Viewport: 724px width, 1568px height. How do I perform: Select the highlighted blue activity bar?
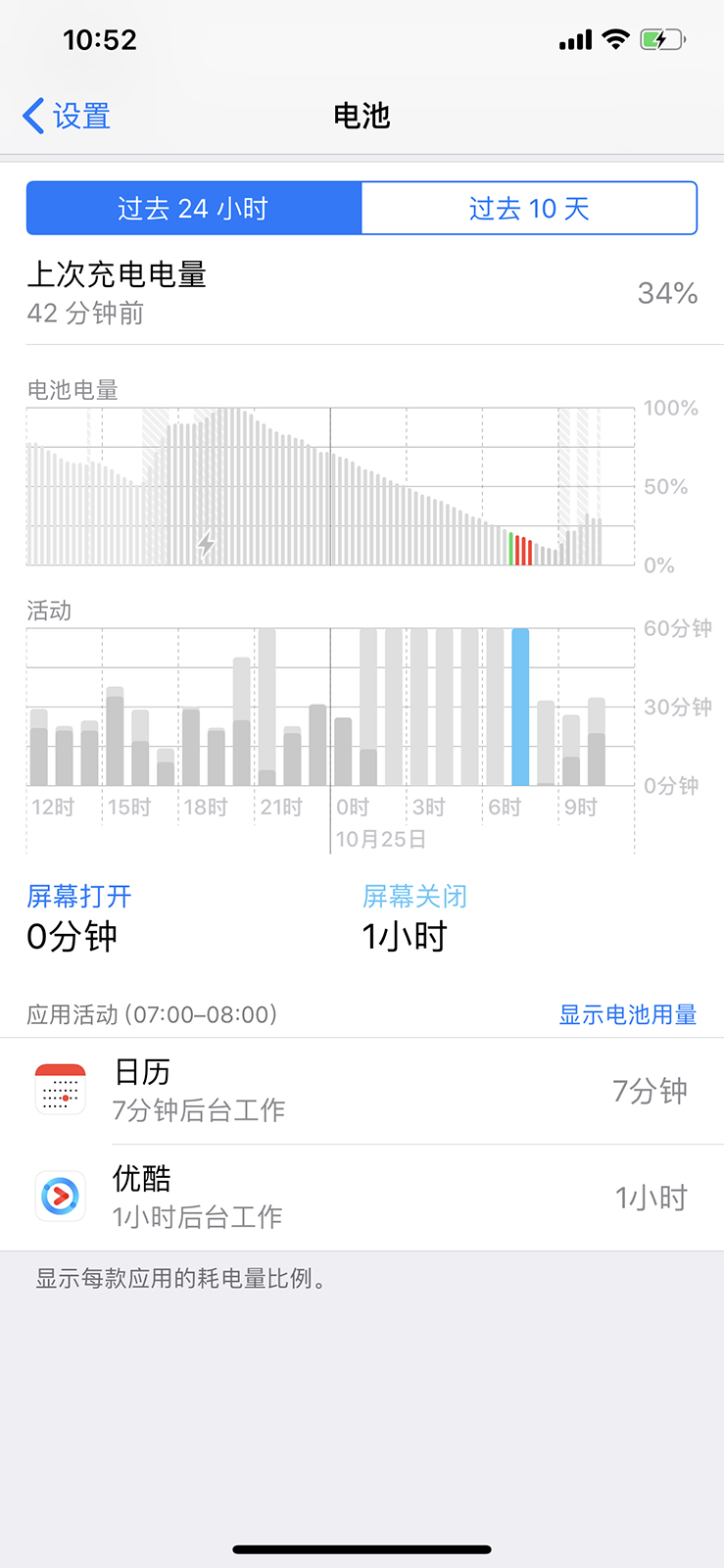pyautogui.click(x=520, y=707)
